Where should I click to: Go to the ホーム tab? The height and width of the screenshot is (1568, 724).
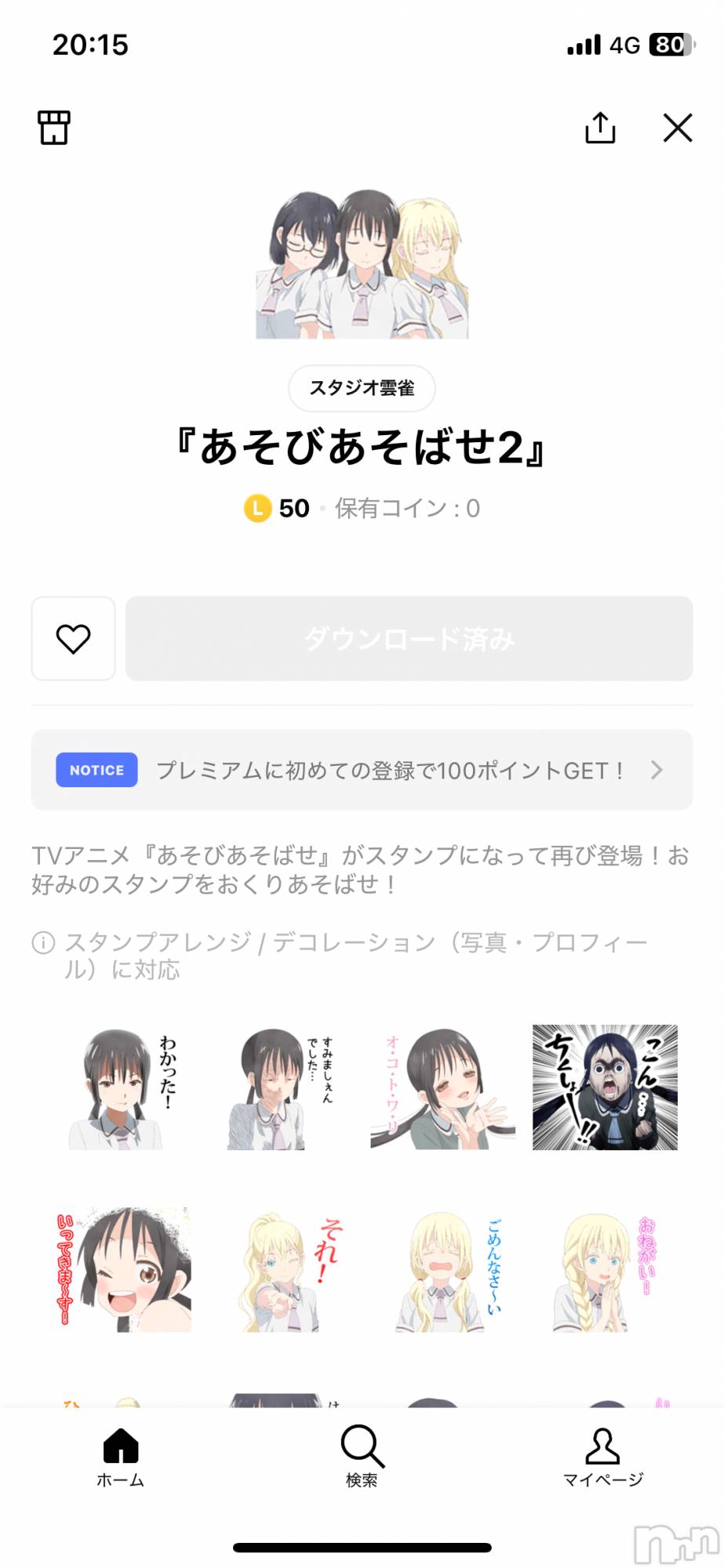click(120, 1458)
